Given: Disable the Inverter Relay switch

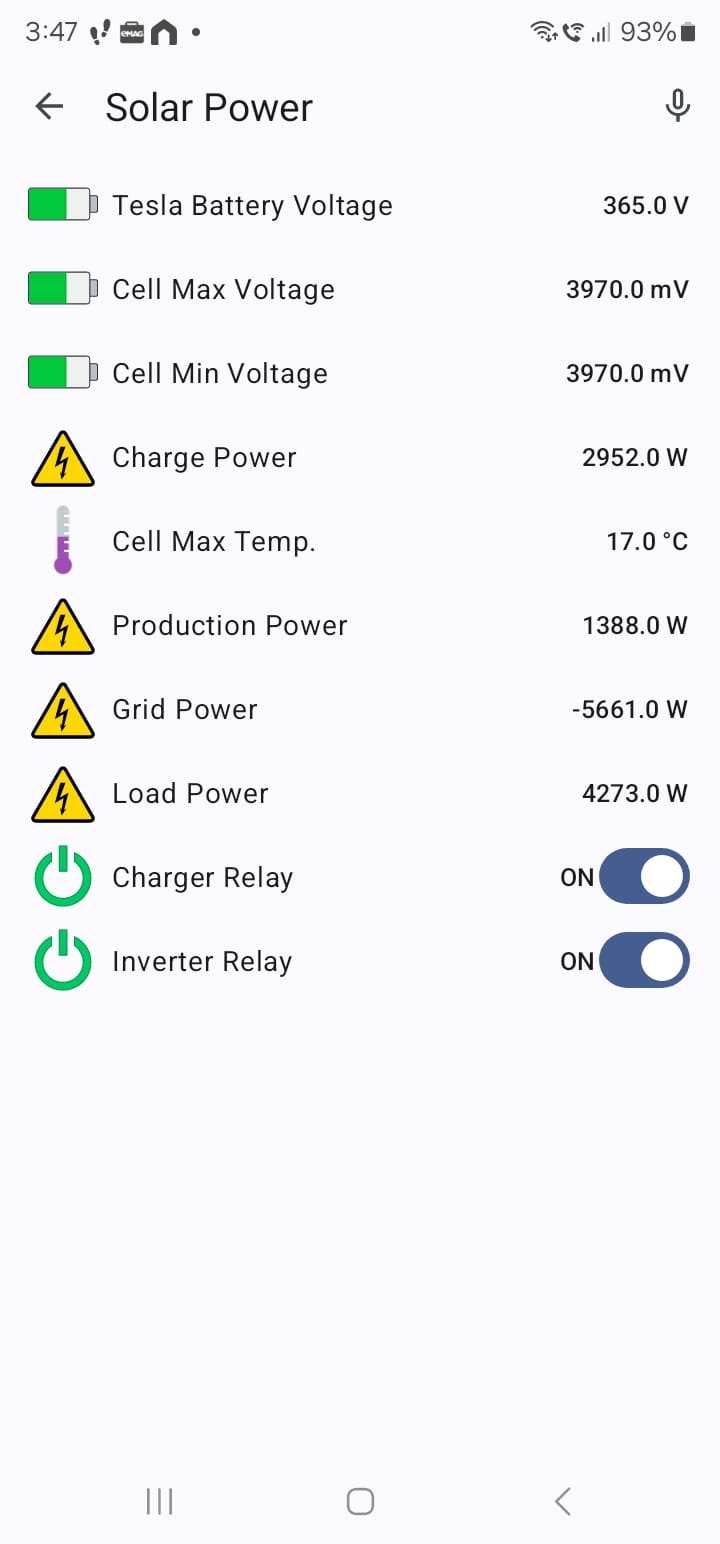Looking at the screenshot, I should click(x=644, y=961).
